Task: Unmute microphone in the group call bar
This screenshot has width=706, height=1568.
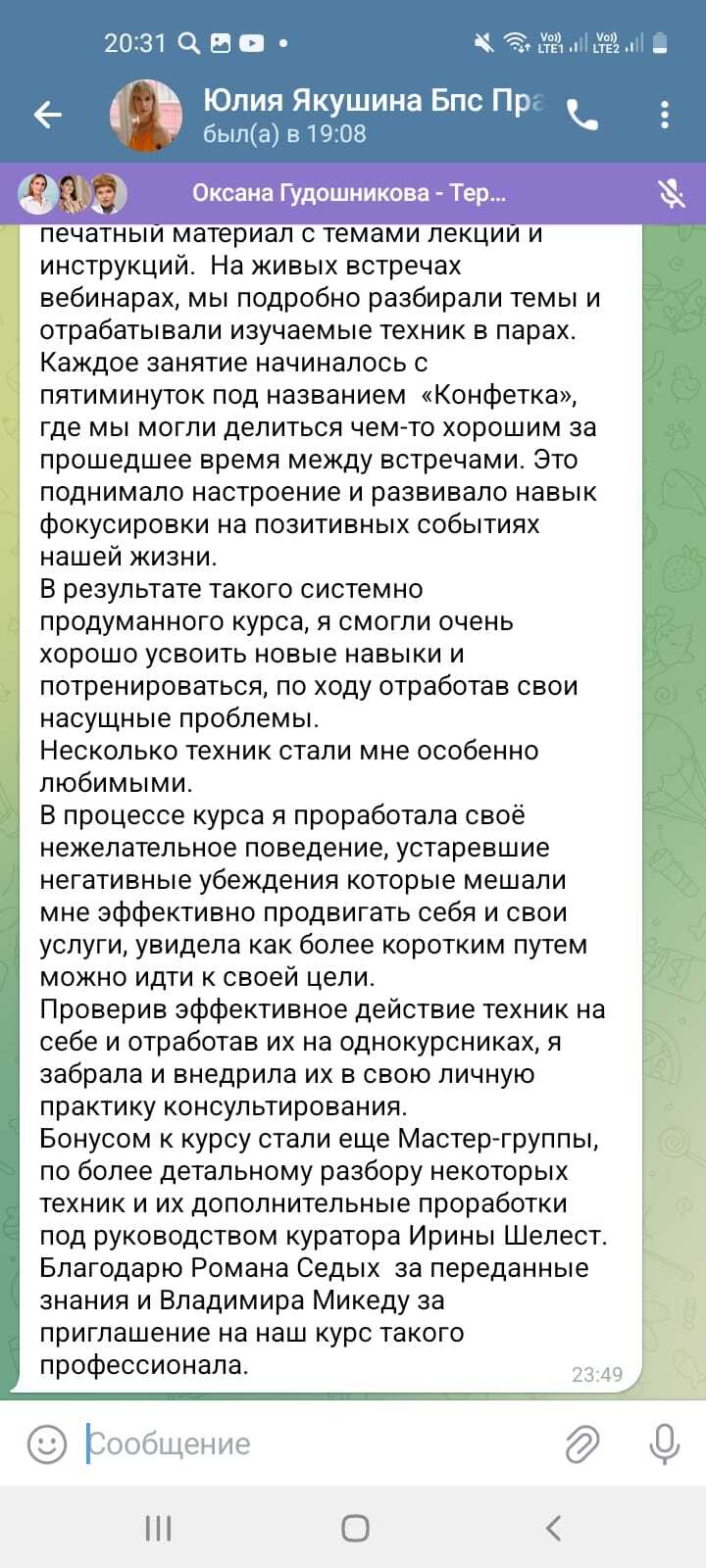Action: pyautogui.click(x=672, y=193)
